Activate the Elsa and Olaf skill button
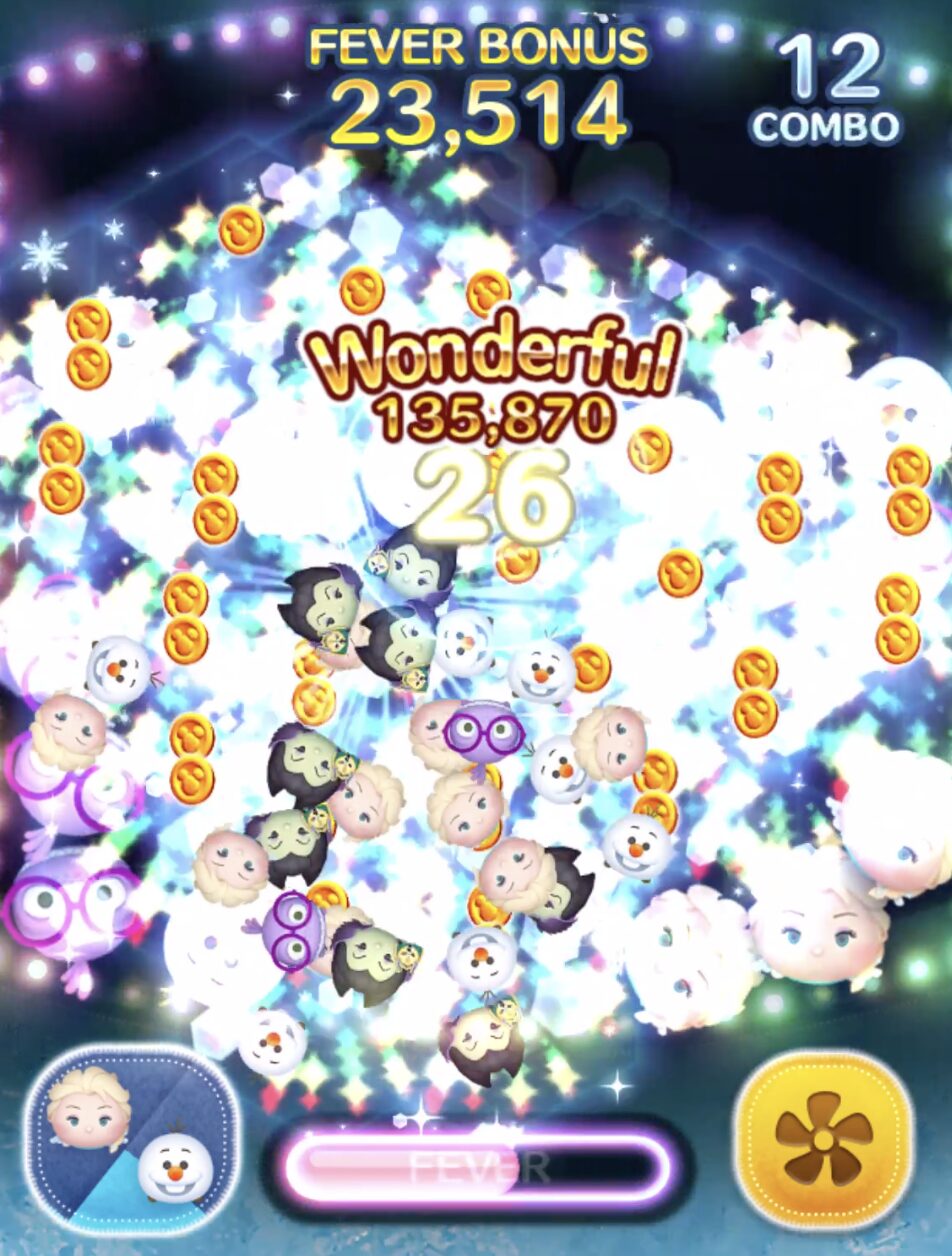This screenshot has width=952, height=1256. 131,1139
